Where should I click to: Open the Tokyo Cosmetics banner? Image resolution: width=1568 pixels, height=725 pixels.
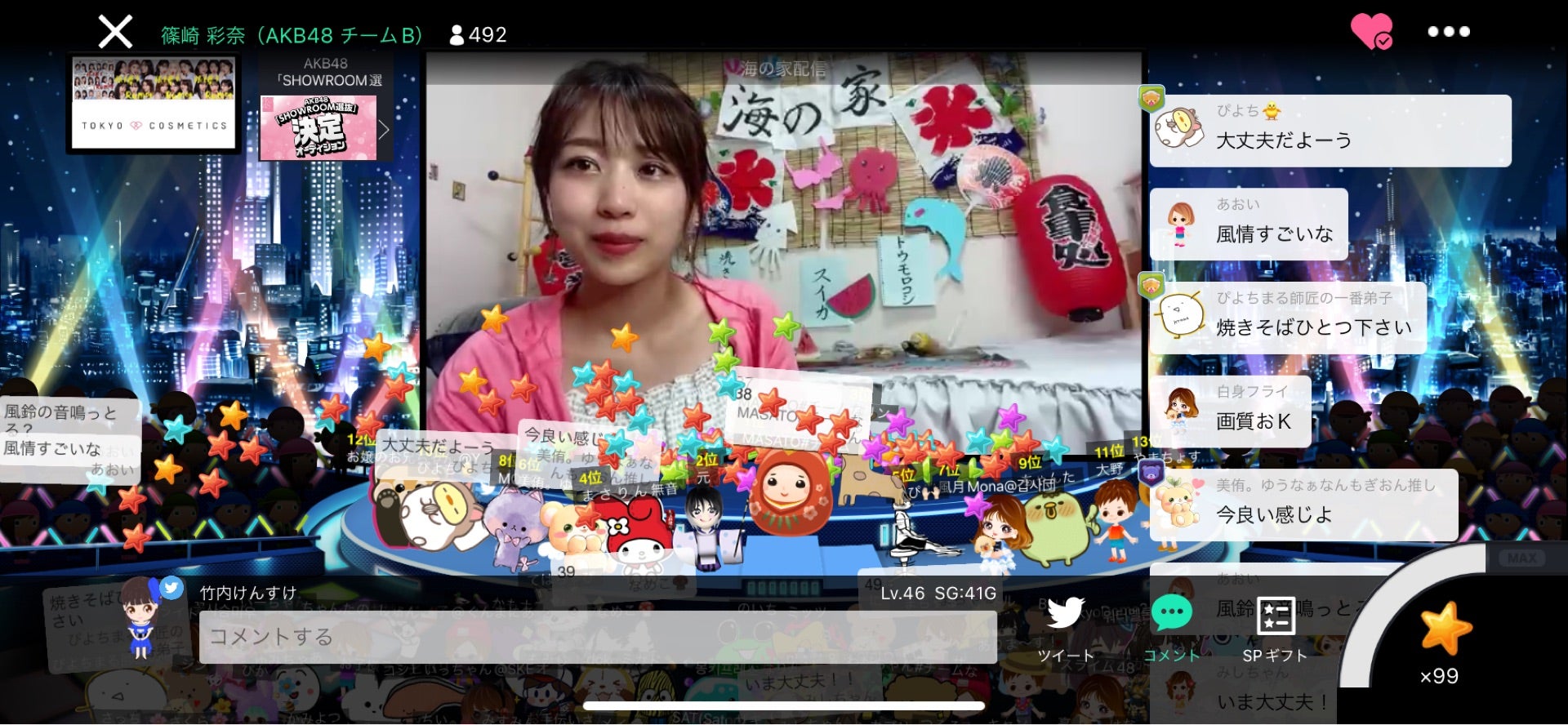[154, 103]
